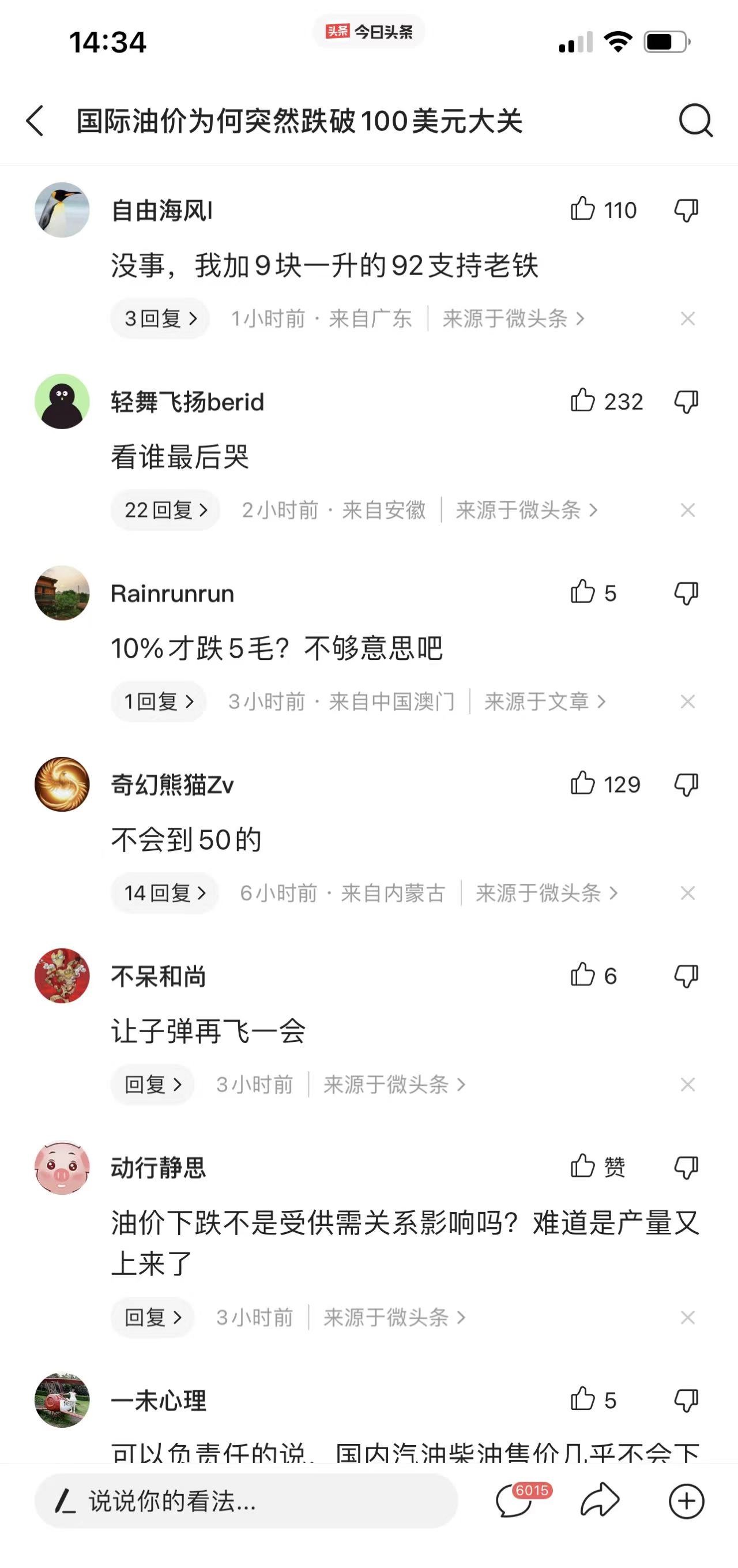Viewport: 738px width, 1568px height.
Task: Tap the plus circle icon
Action: point(686,1501)
